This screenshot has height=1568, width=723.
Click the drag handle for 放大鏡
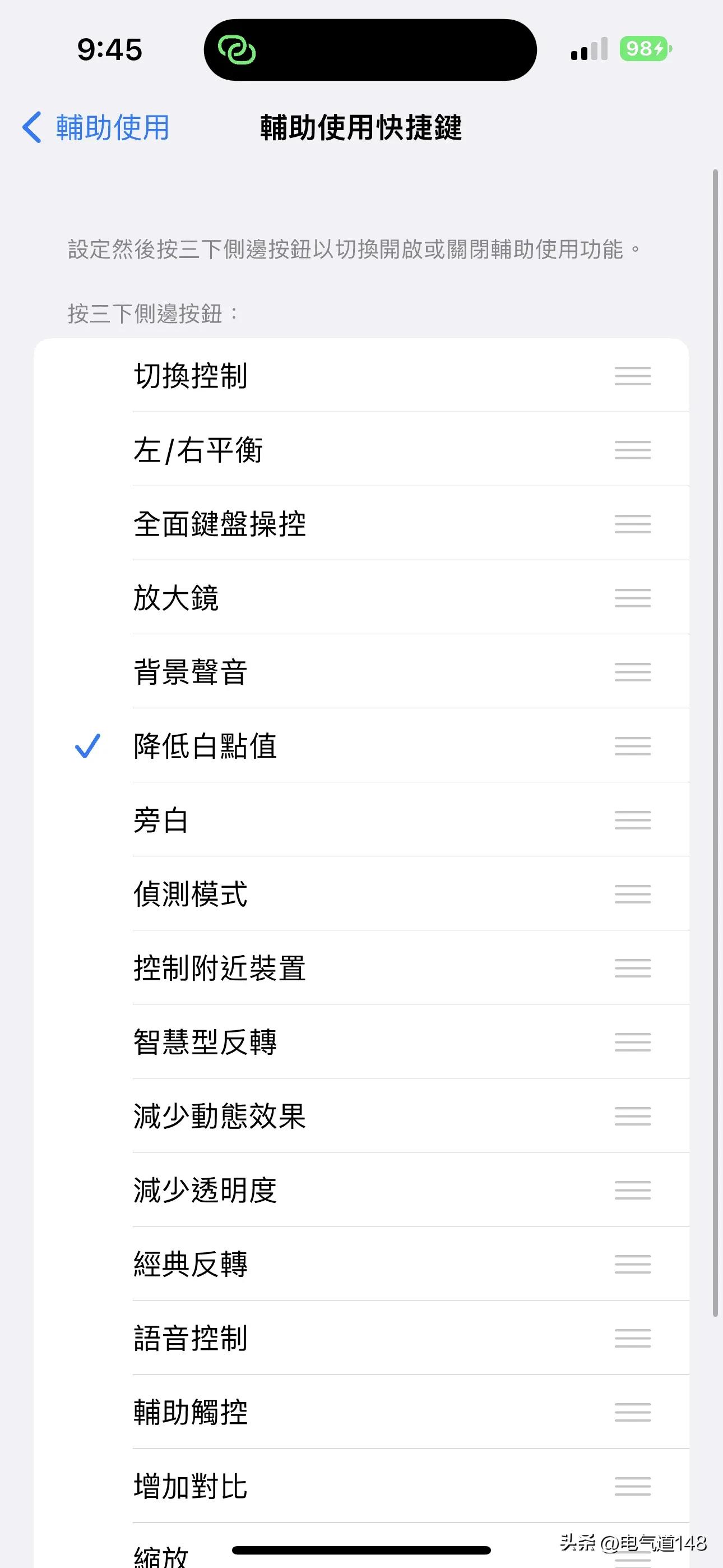[x=632, y=599]
